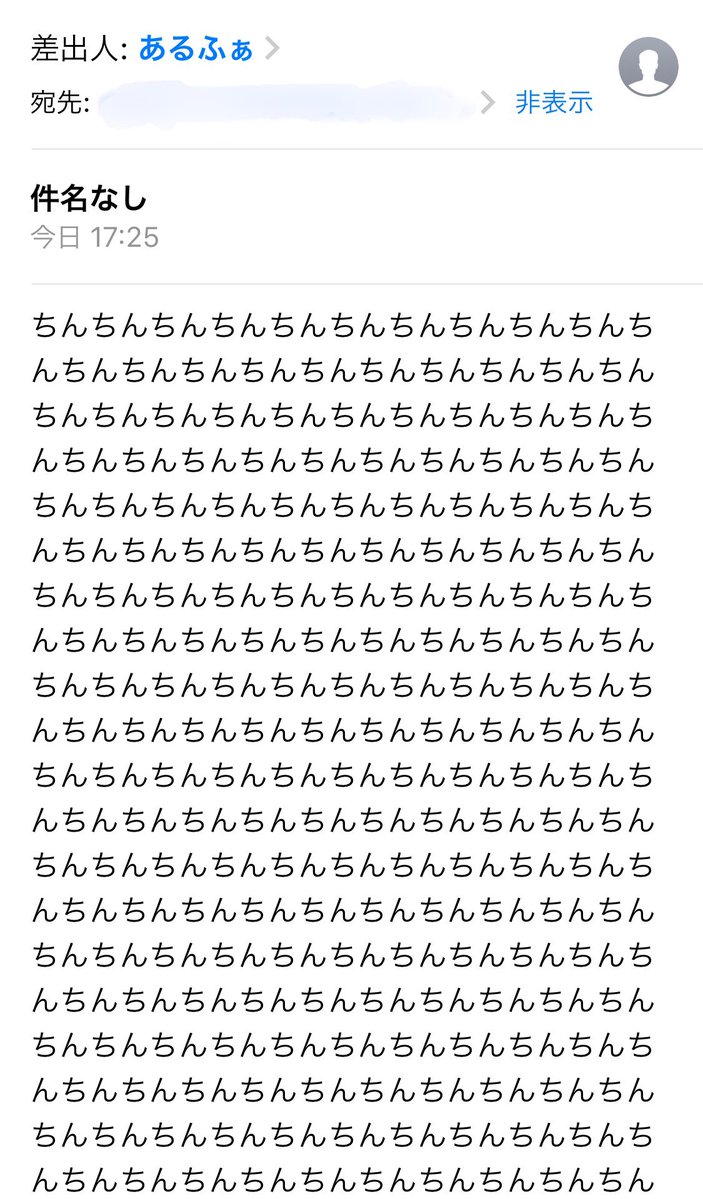This screenshot has height=1199, width=703.
Task: Open the blurred recipient address
Action: 290,103
